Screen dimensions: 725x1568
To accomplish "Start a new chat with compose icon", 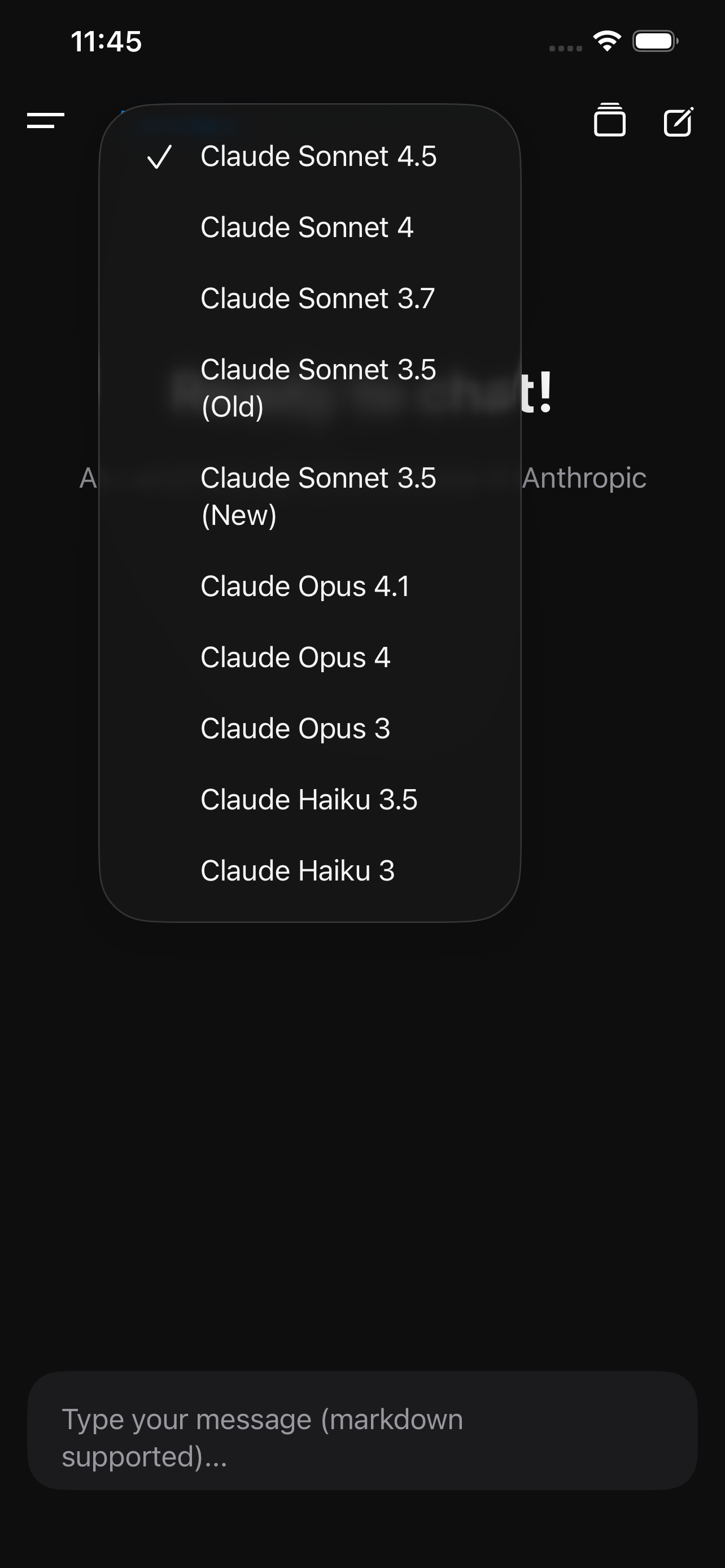I will tap(678, 121).
